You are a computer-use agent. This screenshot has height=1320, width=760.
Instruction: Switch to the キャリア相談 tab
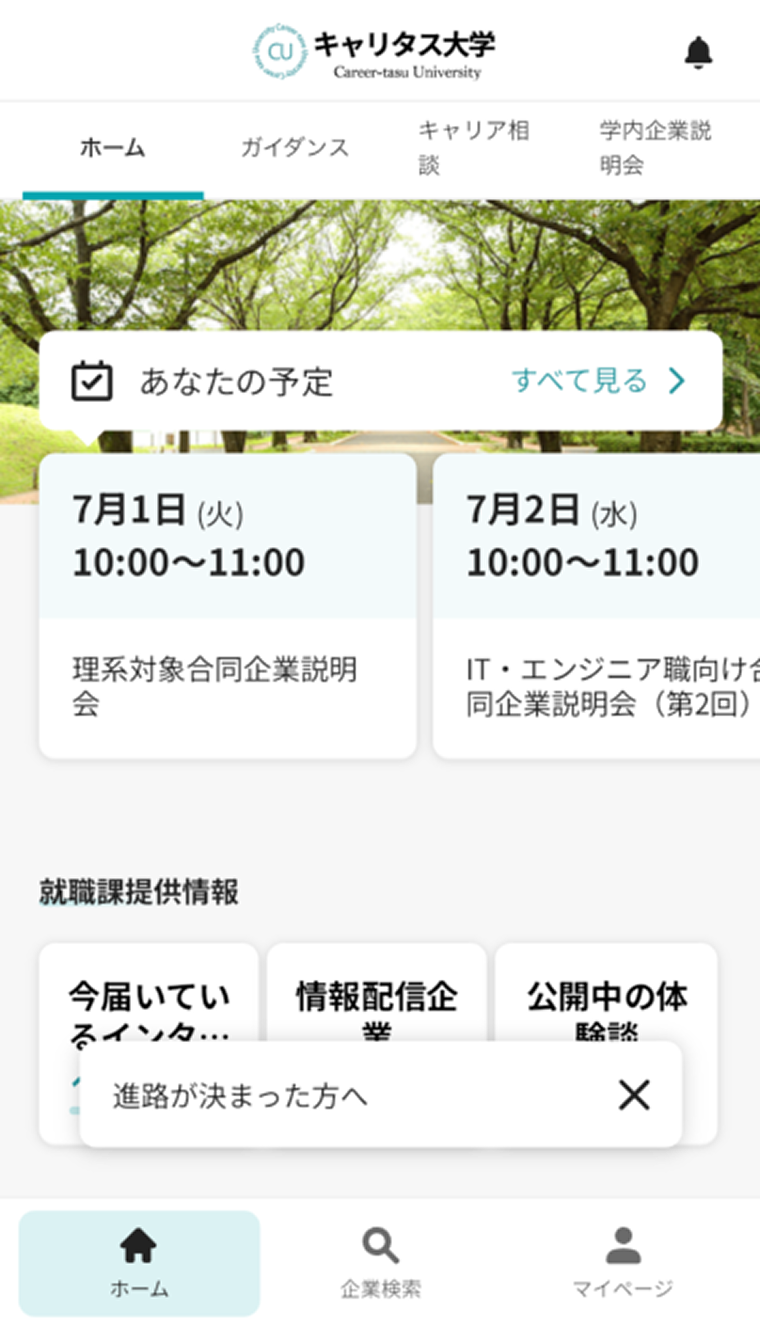click(x=473, y=148)
